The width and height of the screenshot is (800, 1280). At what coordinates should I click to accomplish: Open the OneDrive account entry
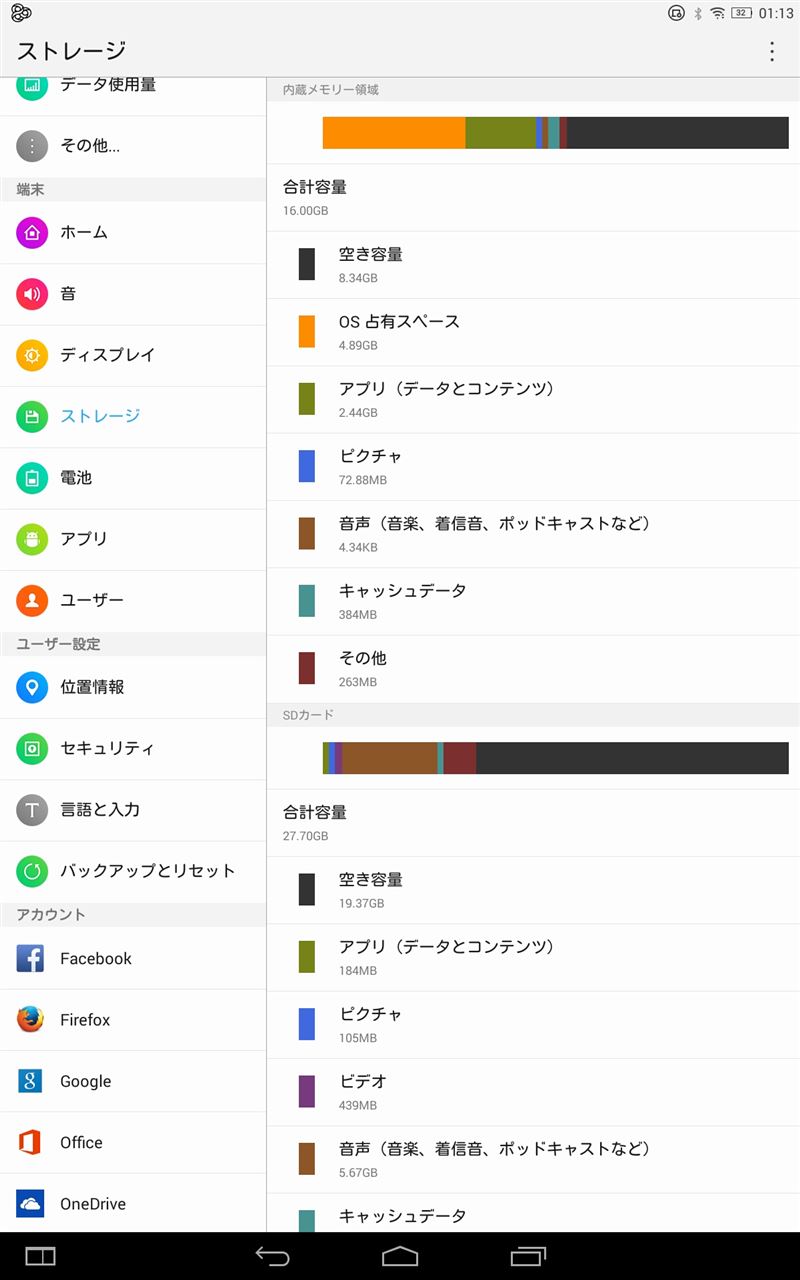pyautogui.click(x=133, y=1204)
